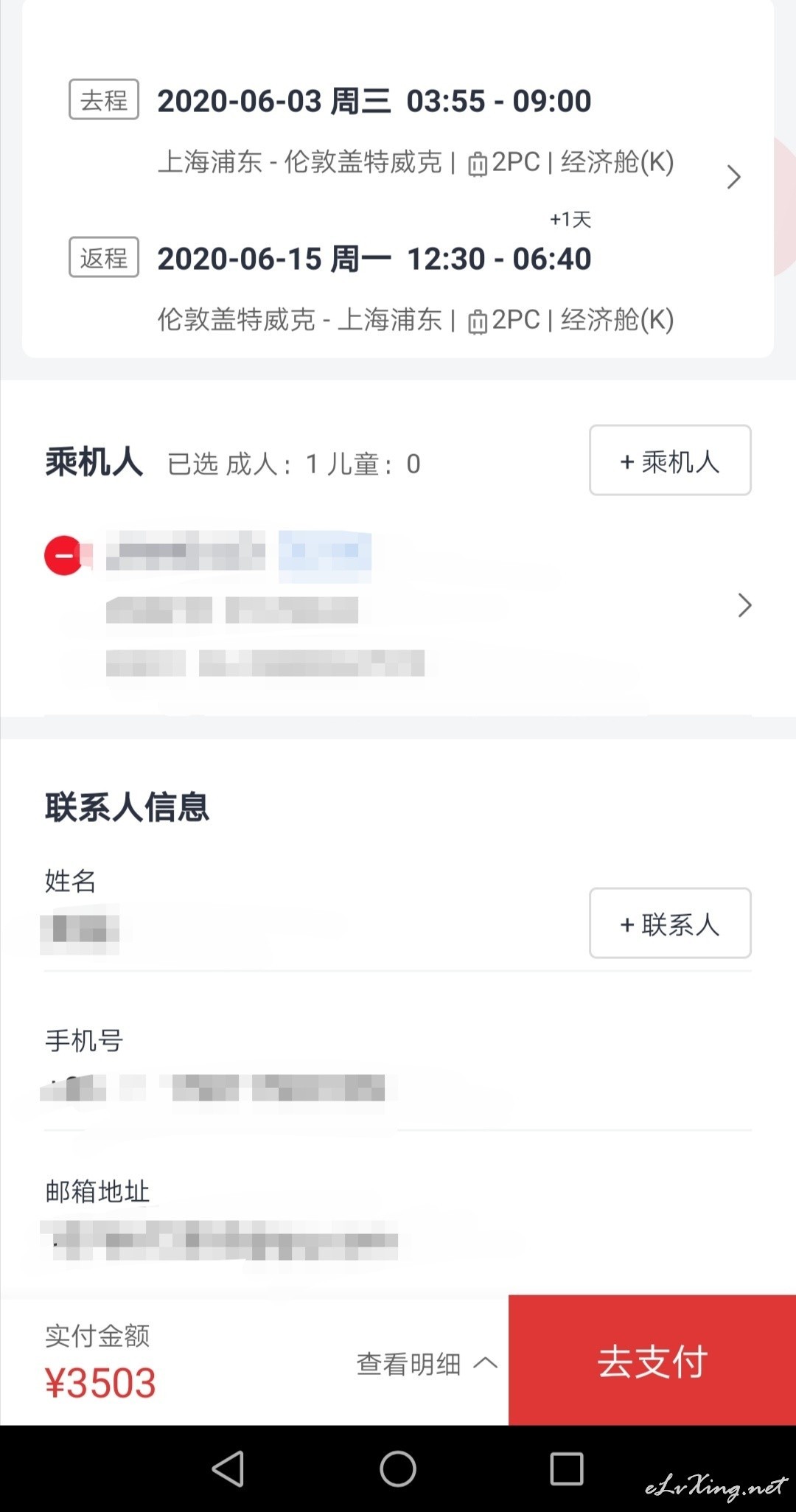This screenshot has width=796, height=1512.
Task: Remove the selected passenger
Action: coord(64,555)
